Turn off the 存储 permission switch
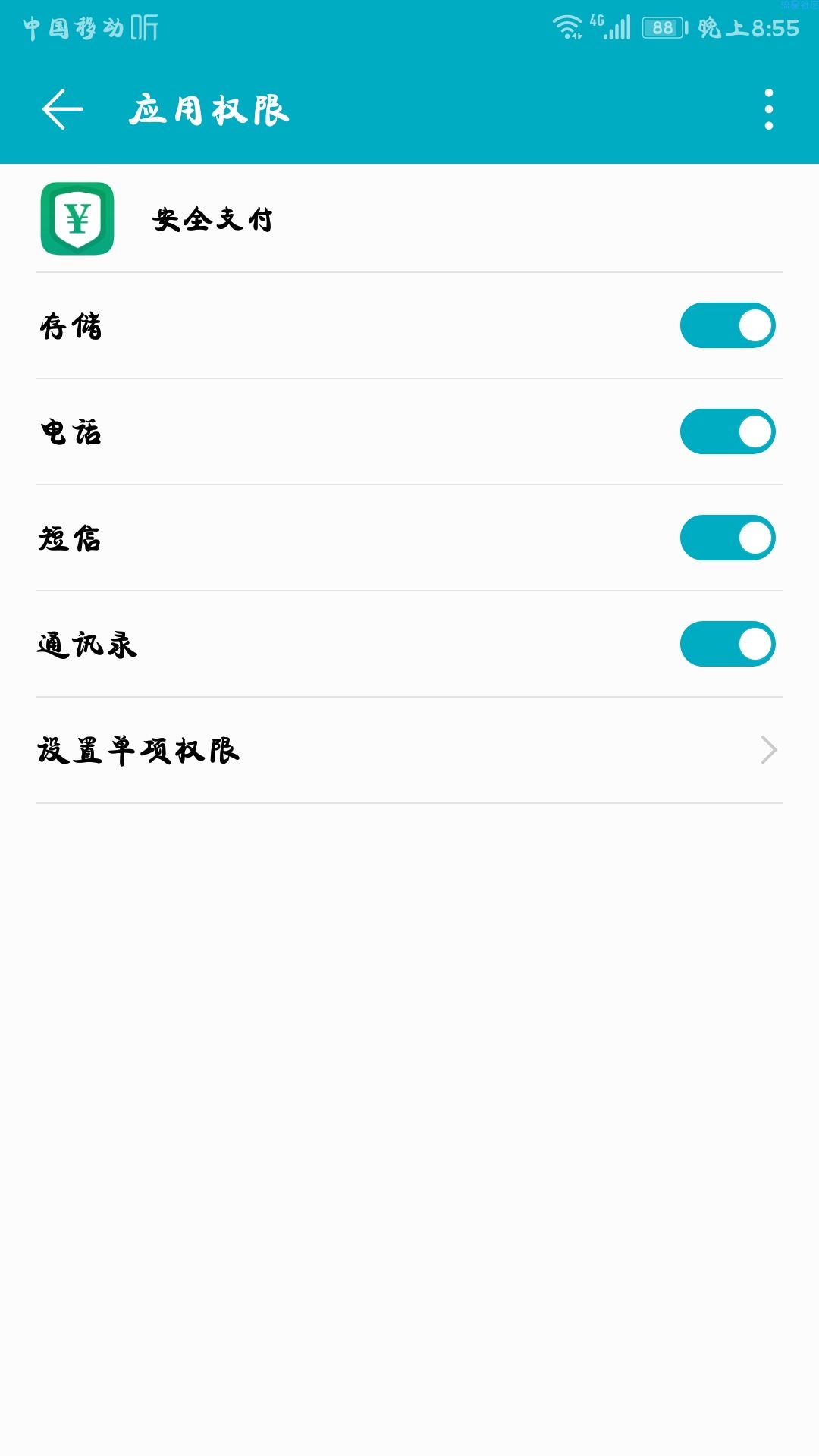 pyautogui.click(x=727, y=325)
